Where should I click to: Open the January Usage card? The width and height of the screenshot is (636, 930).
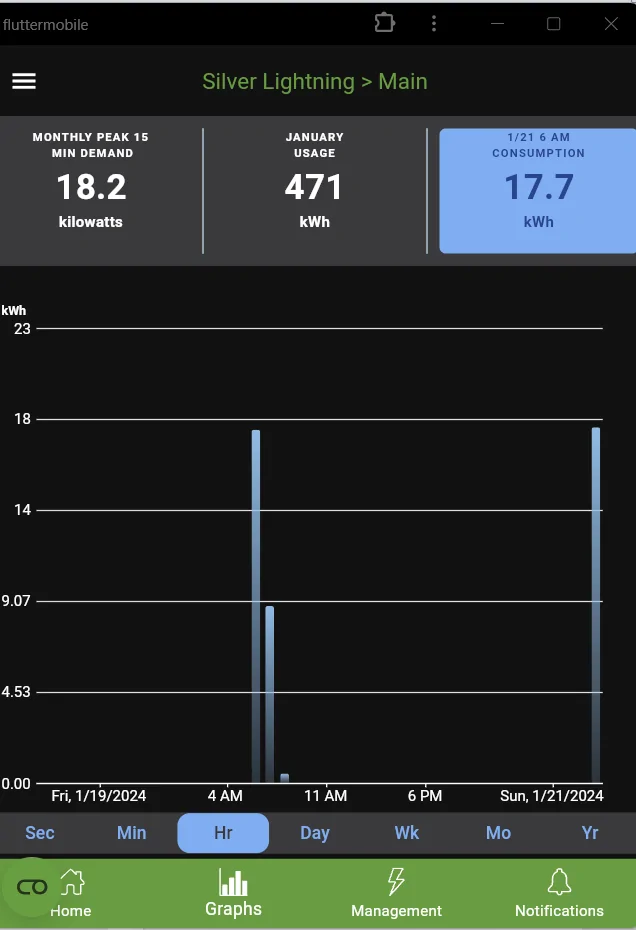314,190
